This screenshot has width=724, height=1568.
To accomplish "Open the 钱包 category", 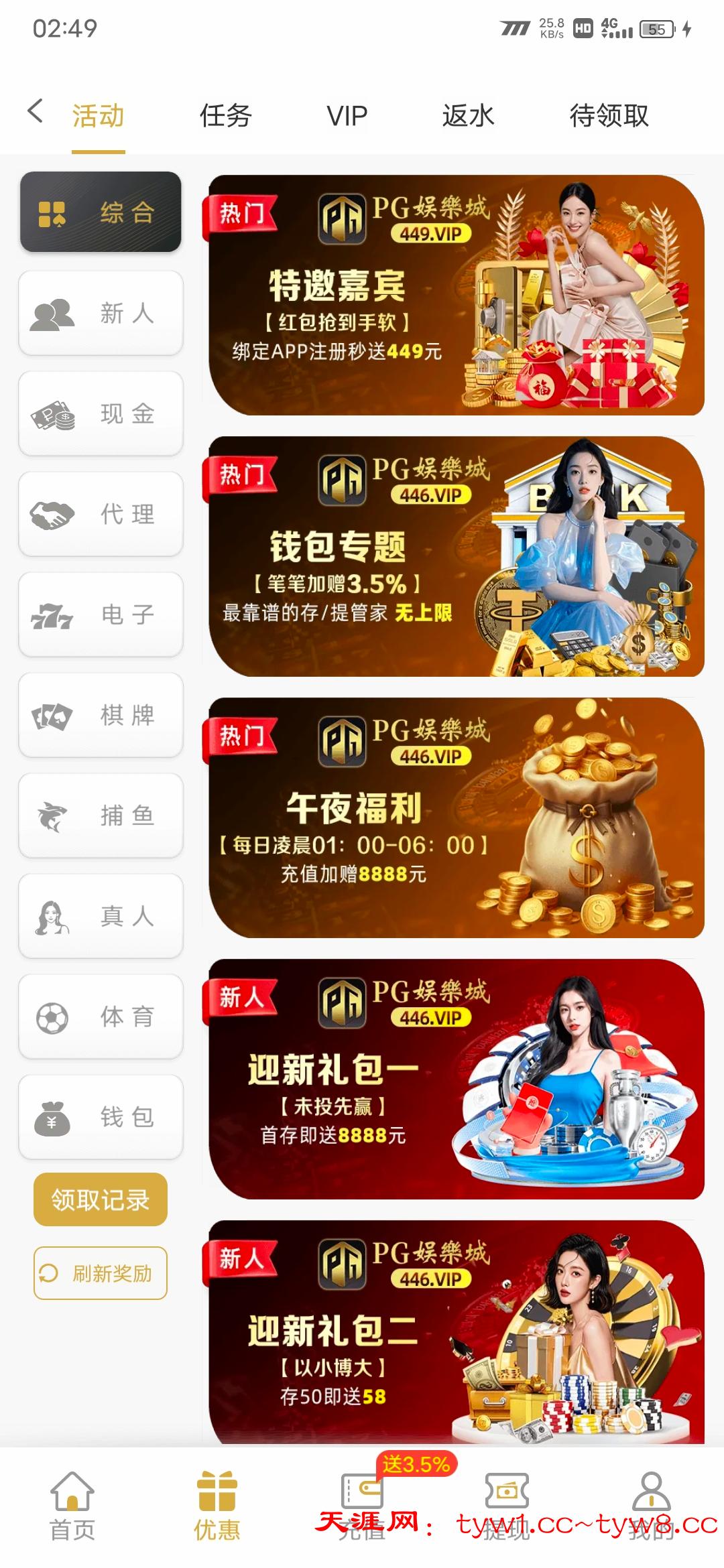I will 101,1117.
